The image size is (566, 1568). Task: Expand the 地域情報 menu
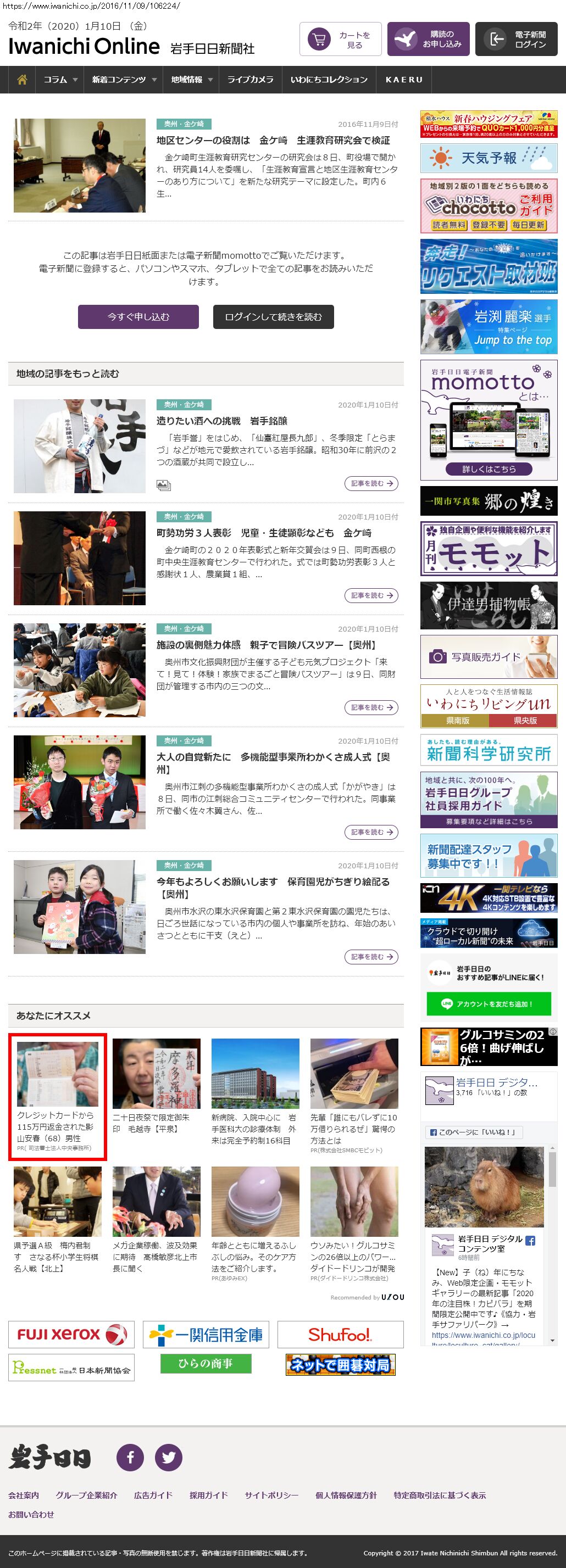pyautogui.click(x=191, y=80)
